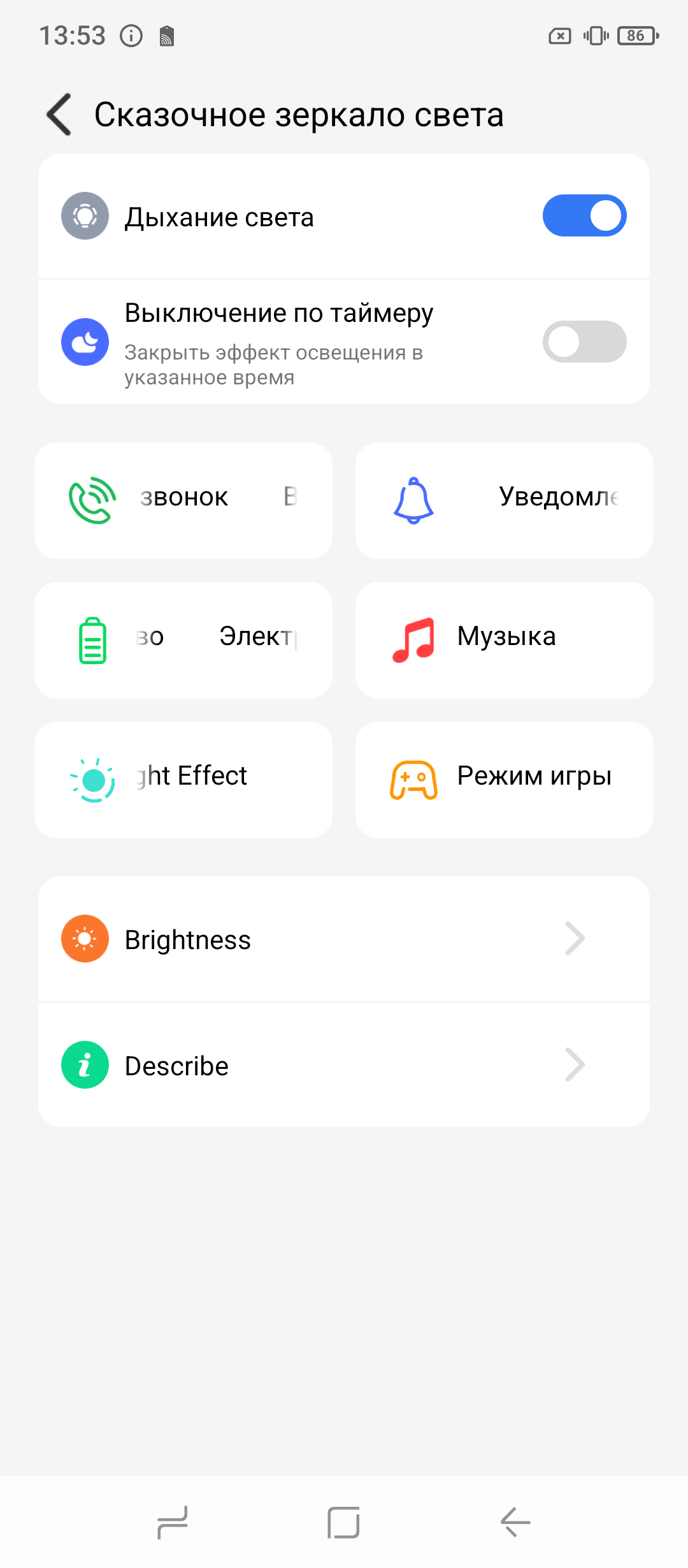Enable Выключение по таймеру
Image resolution: width=688 pixels, height=1568 pixels.
point(584,342)
